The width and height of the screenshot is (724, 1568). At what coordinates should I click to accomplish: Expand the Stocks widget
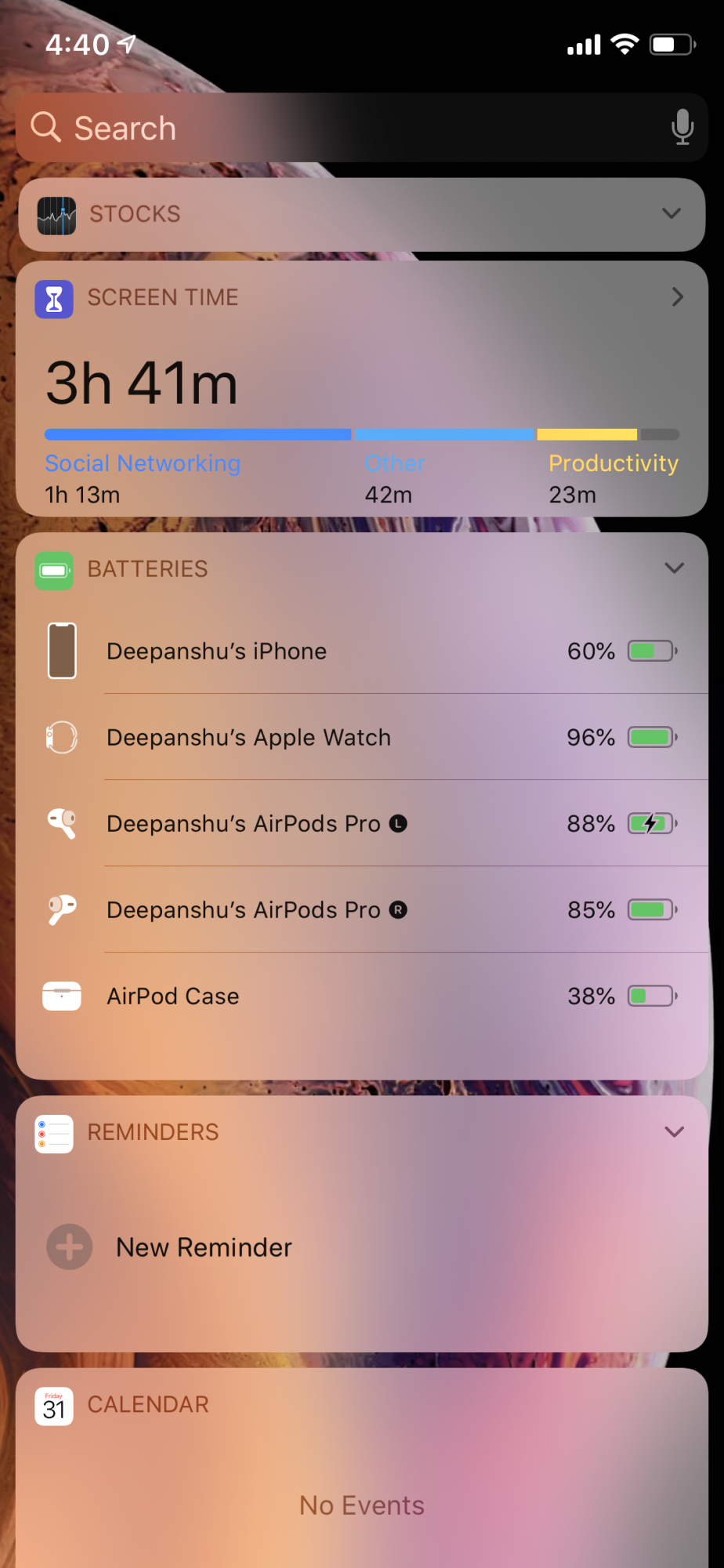click(671, 213)
